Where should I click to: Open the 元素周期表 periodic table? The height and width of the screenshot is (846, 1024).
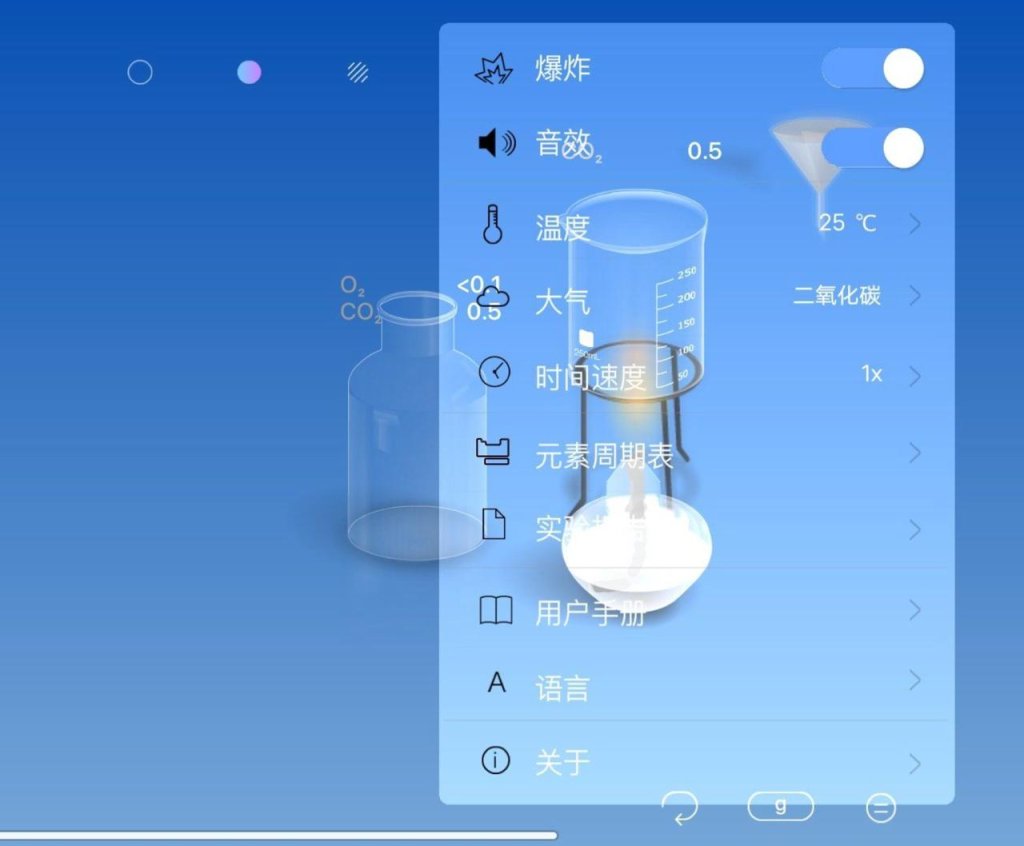[696, 455]
